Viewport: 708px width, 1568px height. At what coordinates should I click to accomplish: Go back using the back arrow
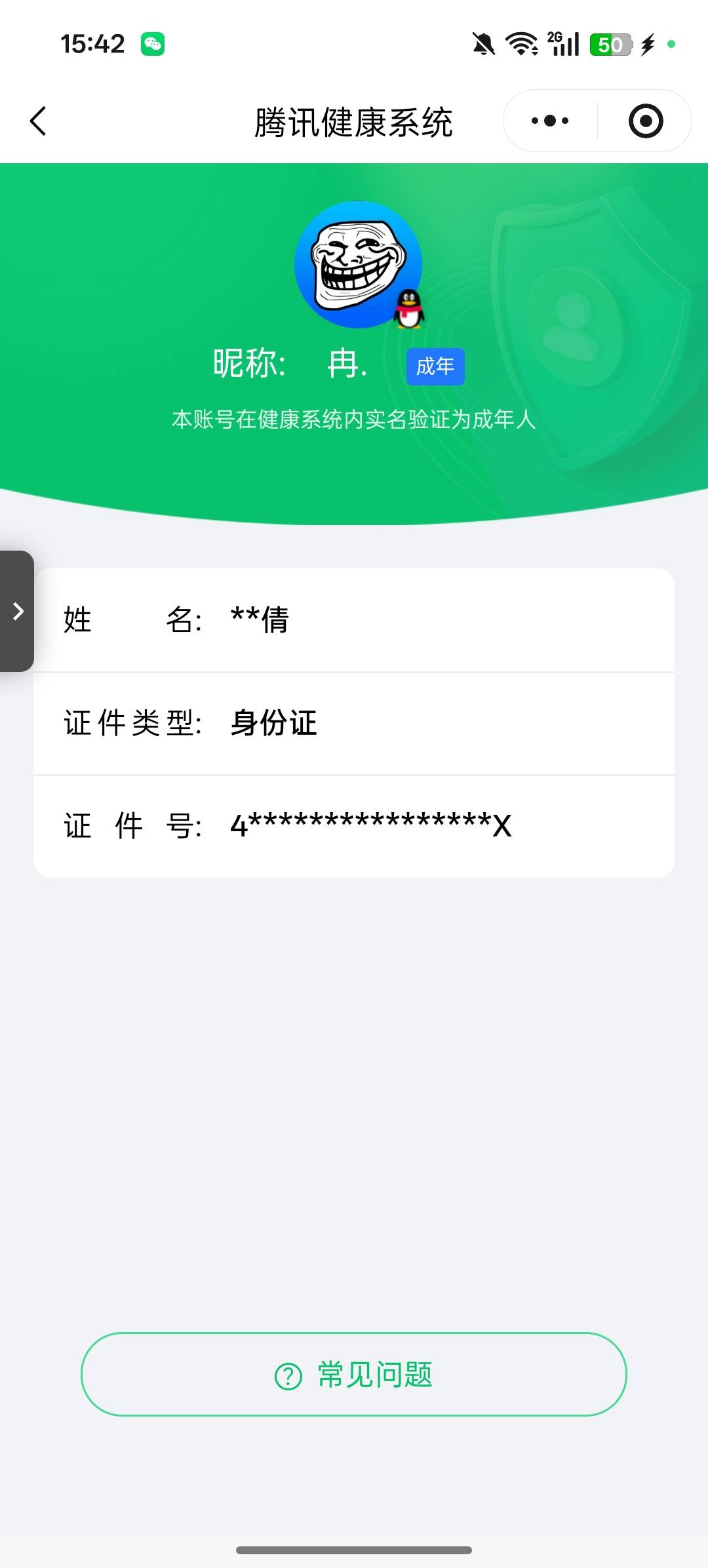[x=37, y=121]
